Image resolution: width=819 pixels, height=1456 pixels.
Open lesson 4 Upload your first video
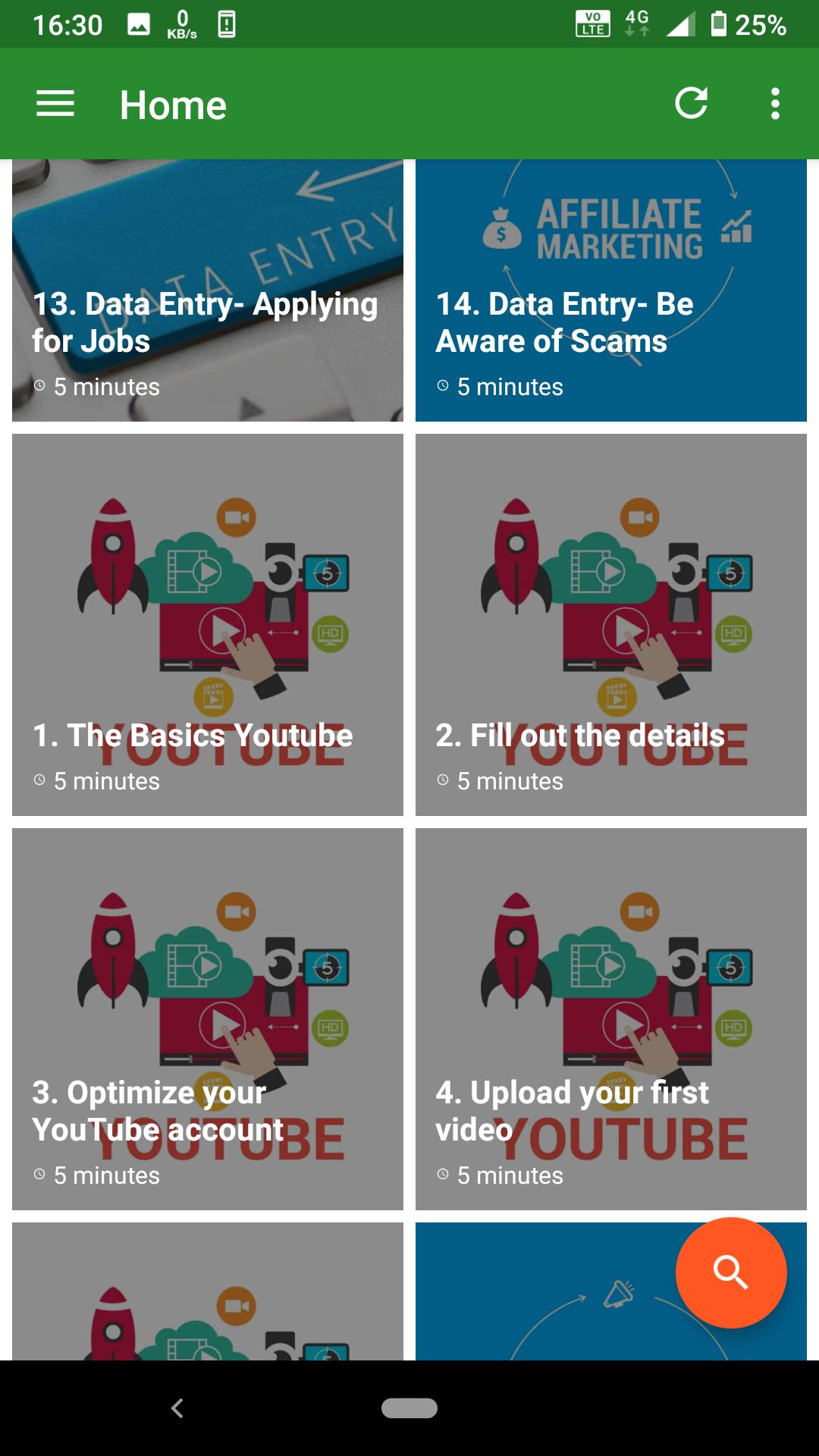click(610, 1018)
